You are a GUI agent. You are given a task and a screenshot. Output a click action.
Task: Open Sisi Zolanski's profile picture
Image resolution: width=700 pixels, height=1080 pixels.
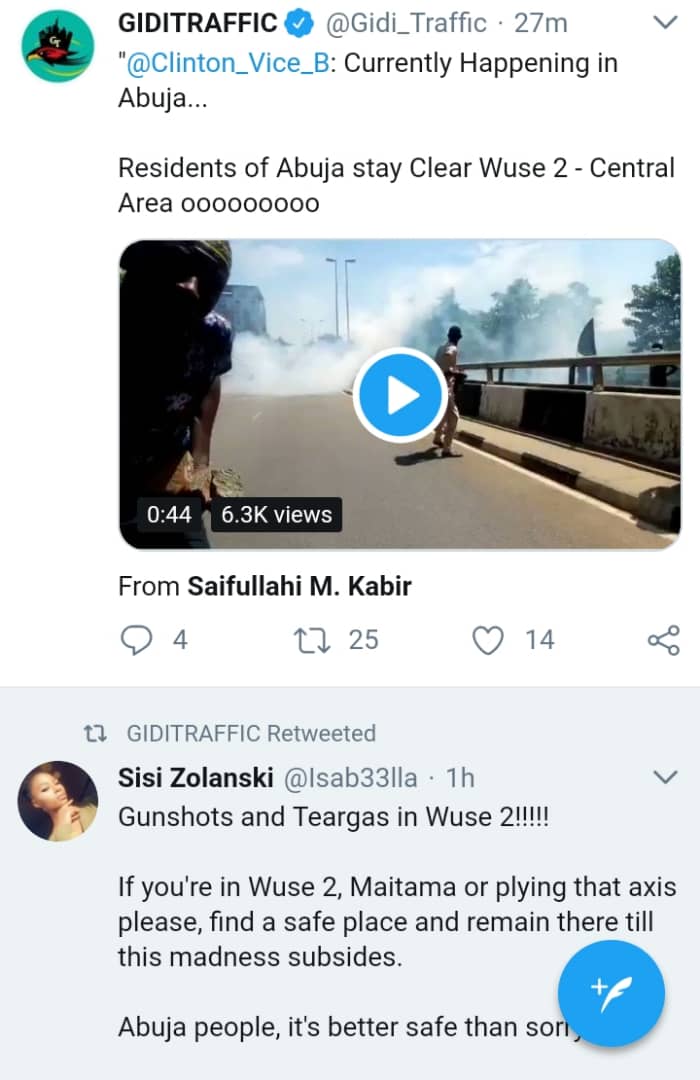click(58, 800)
